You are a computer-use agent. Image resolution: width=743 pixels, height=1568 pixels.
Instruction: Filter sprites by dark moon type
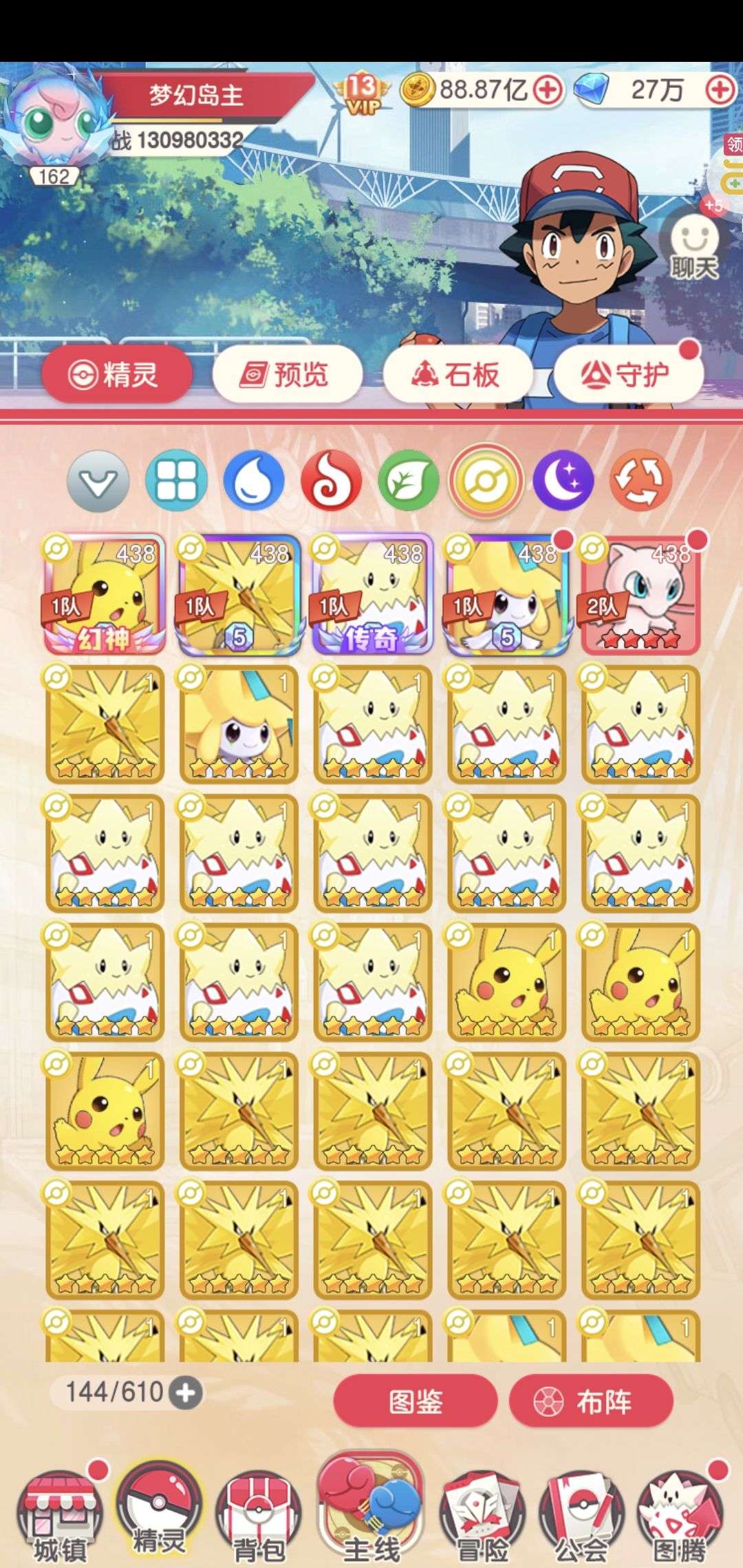(563, 481)
